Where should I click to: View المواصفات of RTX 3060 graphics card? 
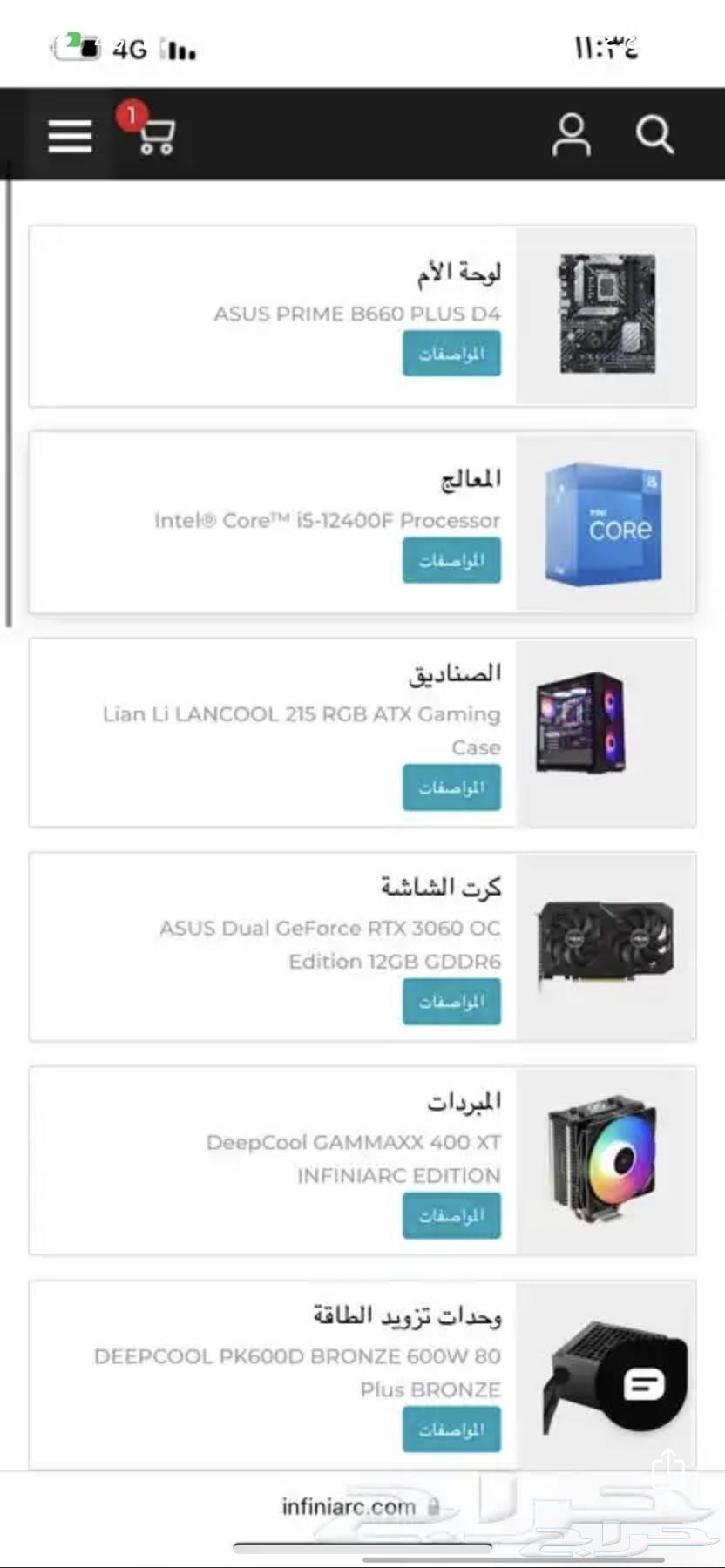click(x=451, y=1001)
